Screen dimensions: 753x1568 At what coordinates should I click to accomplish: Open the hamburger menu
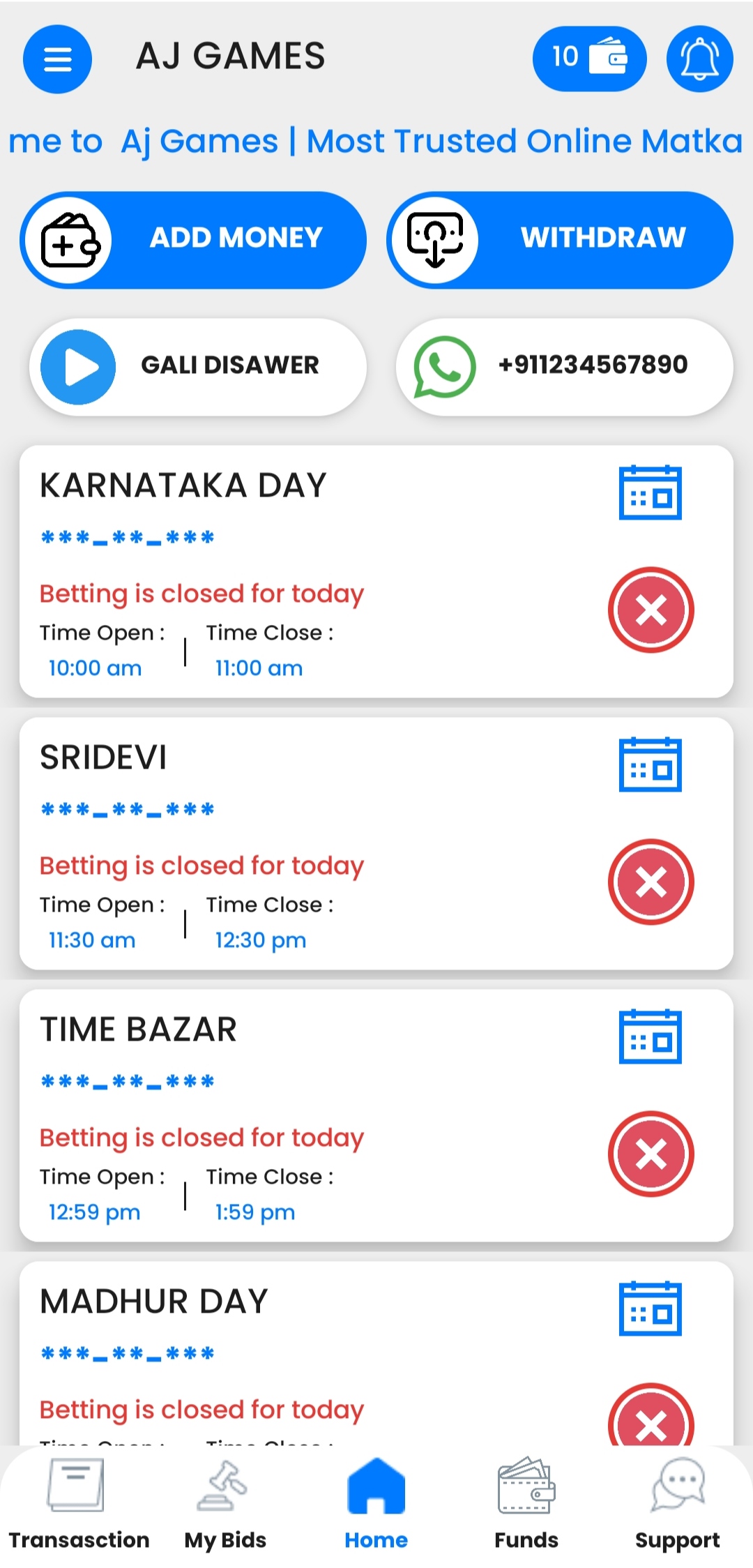pos(57,59)
